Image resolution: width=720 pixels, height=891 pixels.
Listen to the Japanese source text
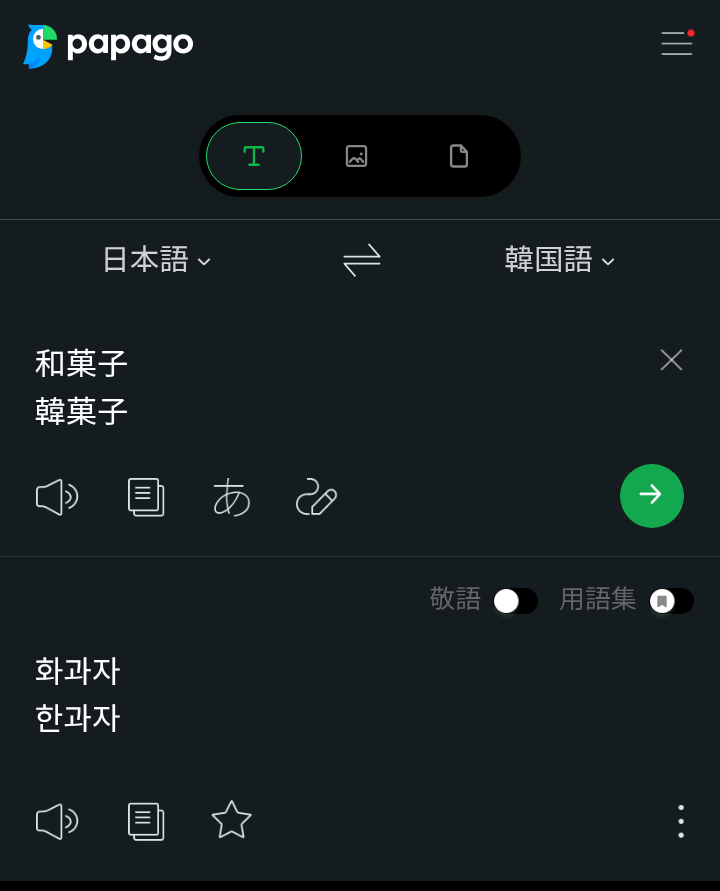tap(57, 497)
